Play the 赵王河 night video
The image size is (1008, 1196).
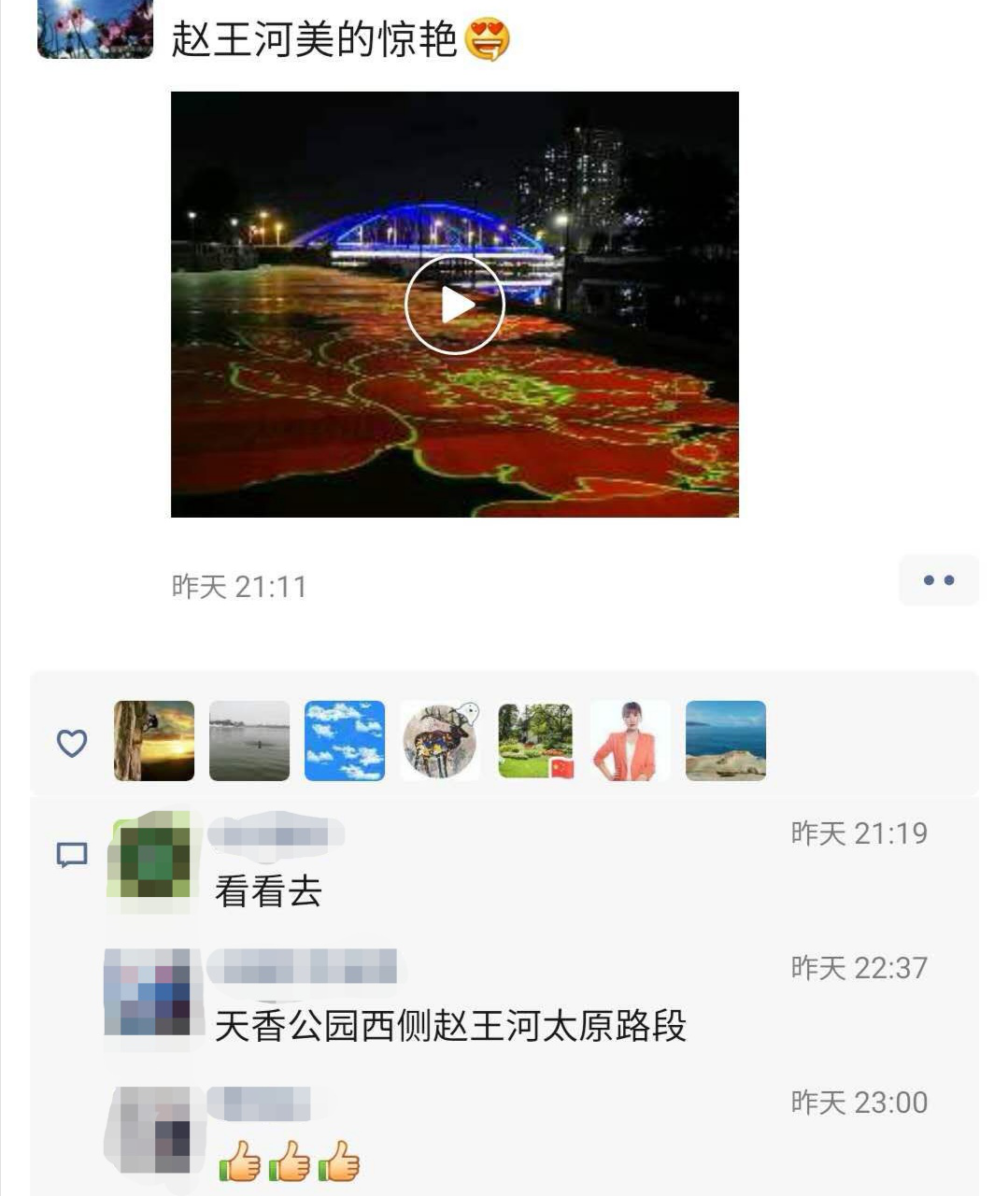pos(455,305)
